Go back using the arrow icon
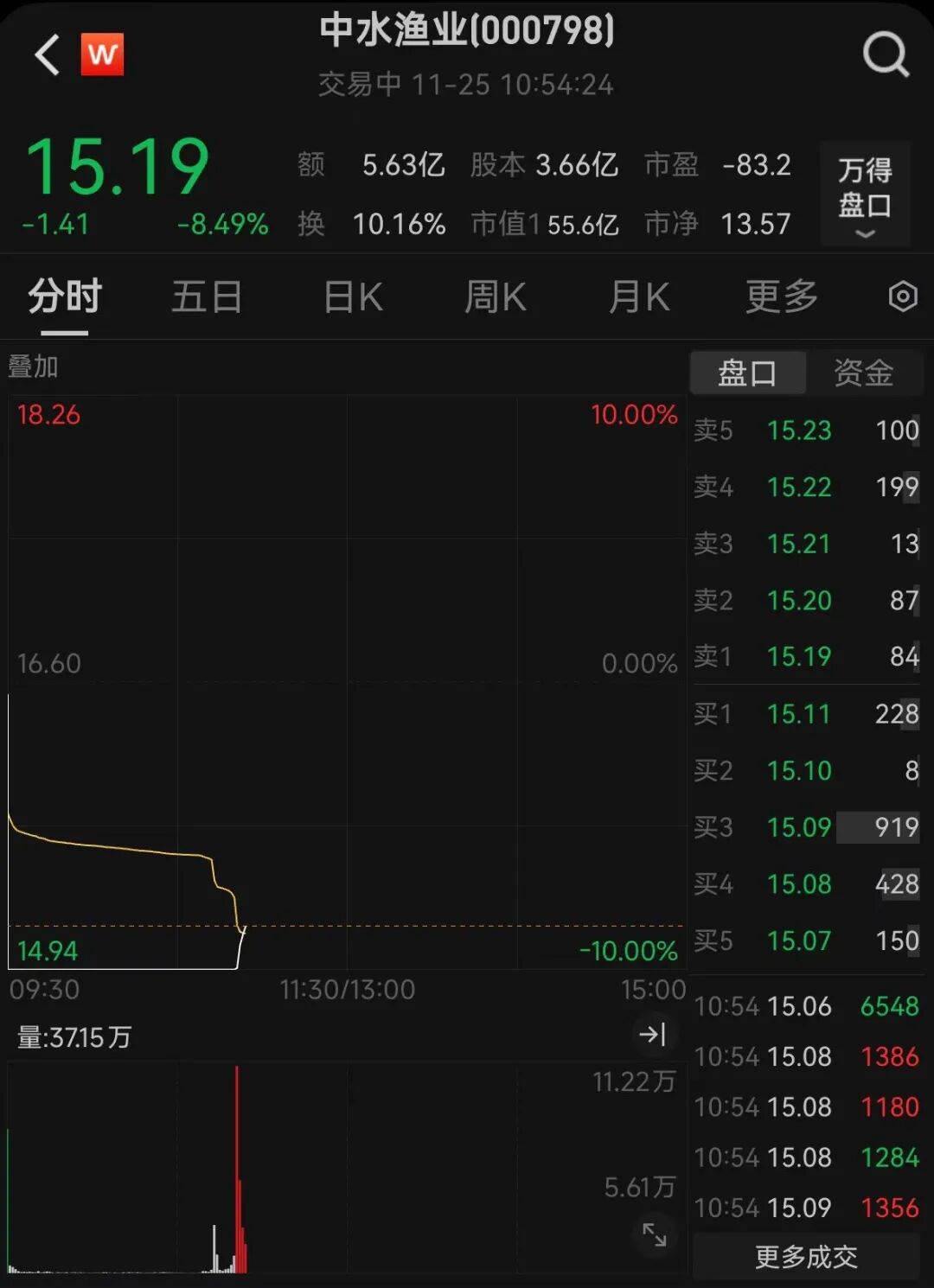 (x=48, y=55)
